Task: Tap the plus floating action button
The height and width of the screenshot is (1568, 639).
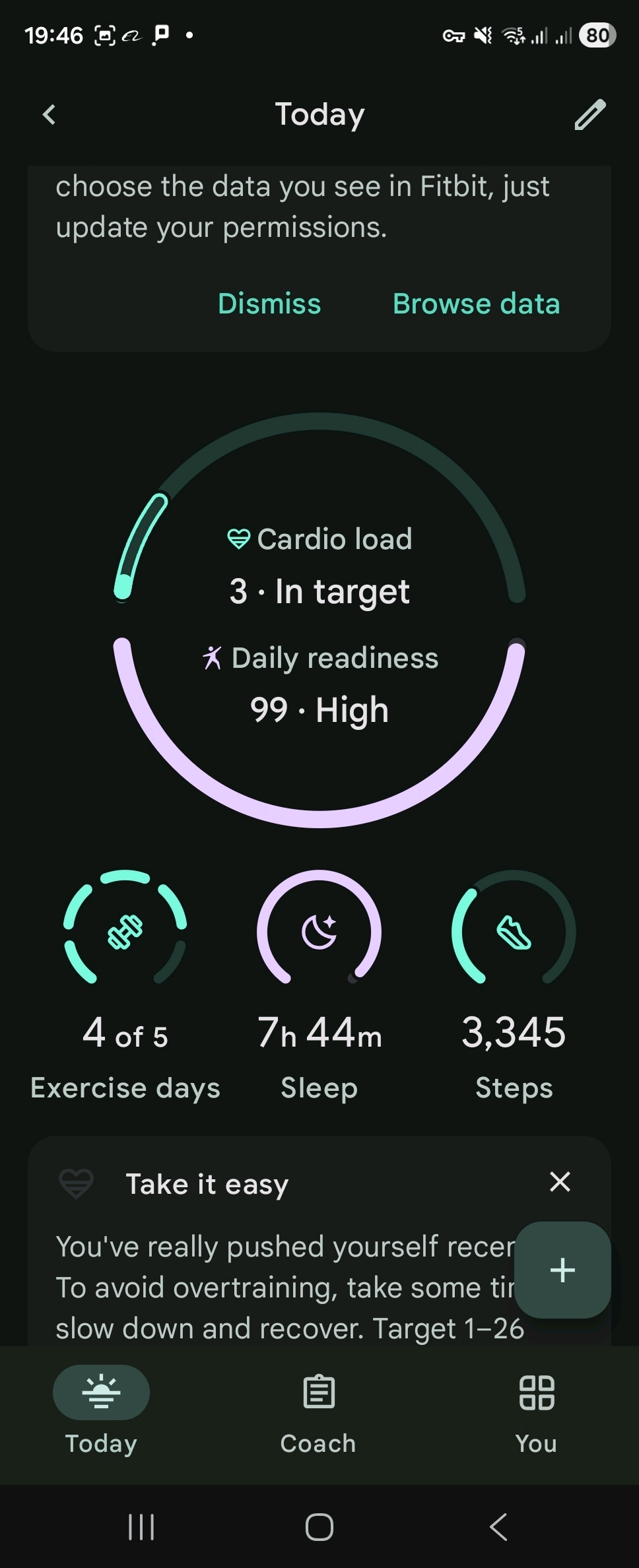Action: pyautogui.click(x=562, y=1270)
